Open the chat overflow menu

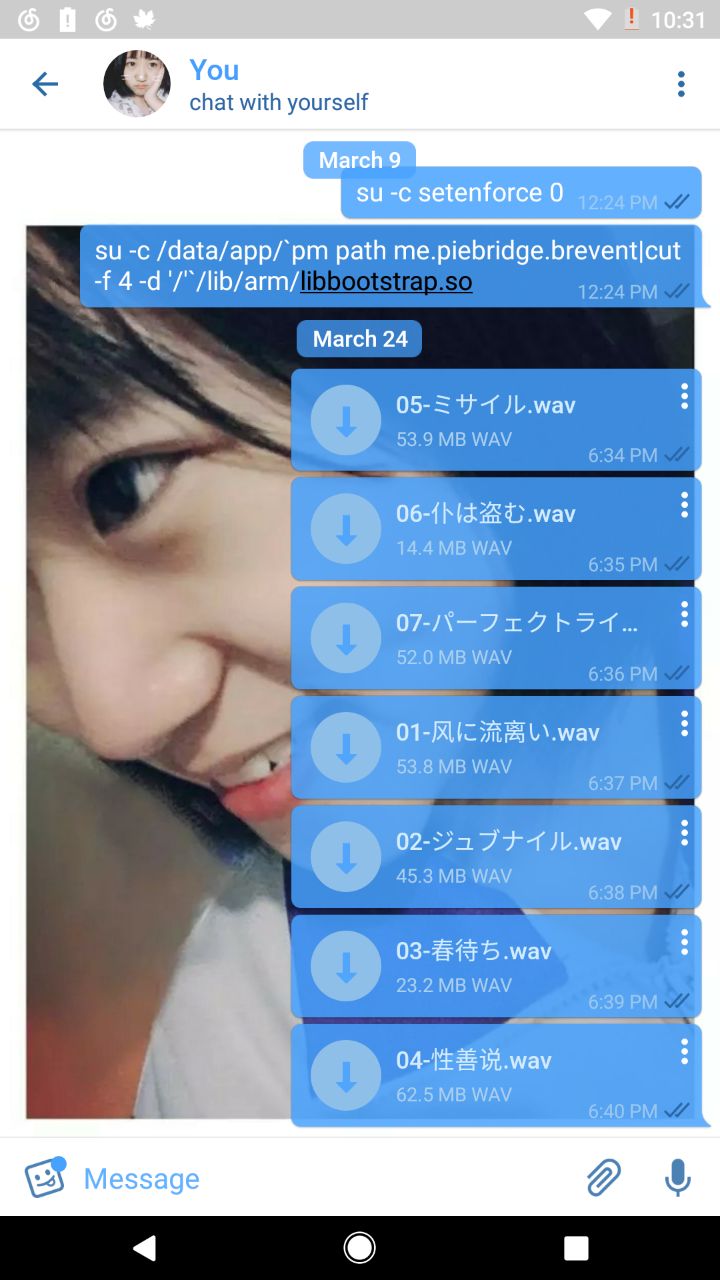coord(681,84)
